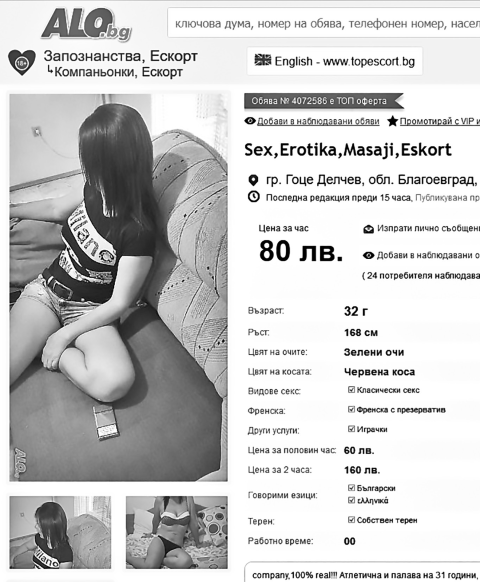
Task: Tap the keyword search field
Action: point(324,23)
